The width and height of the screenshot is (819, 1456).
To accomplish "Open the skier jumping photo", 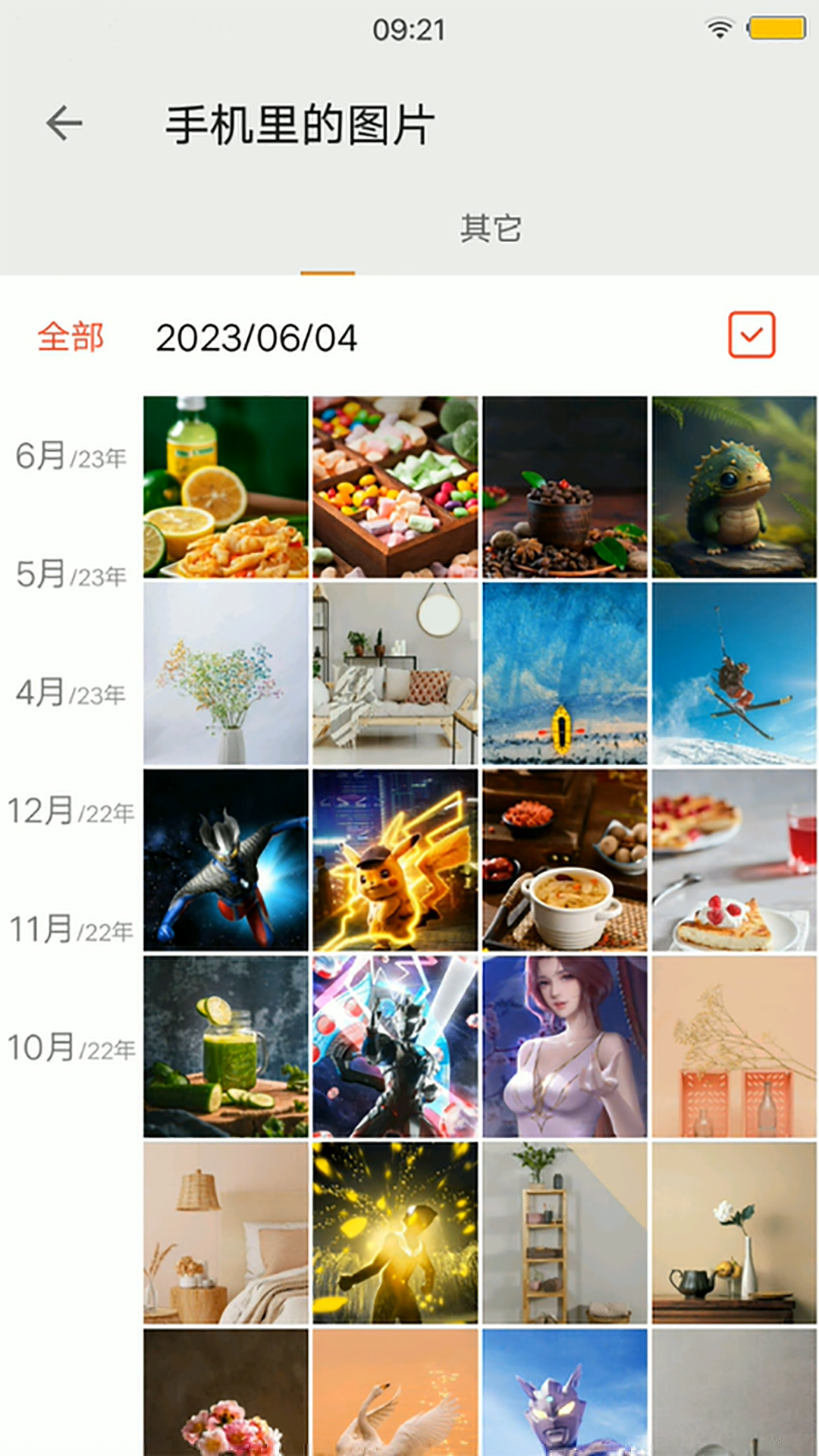I will [734, 673].
